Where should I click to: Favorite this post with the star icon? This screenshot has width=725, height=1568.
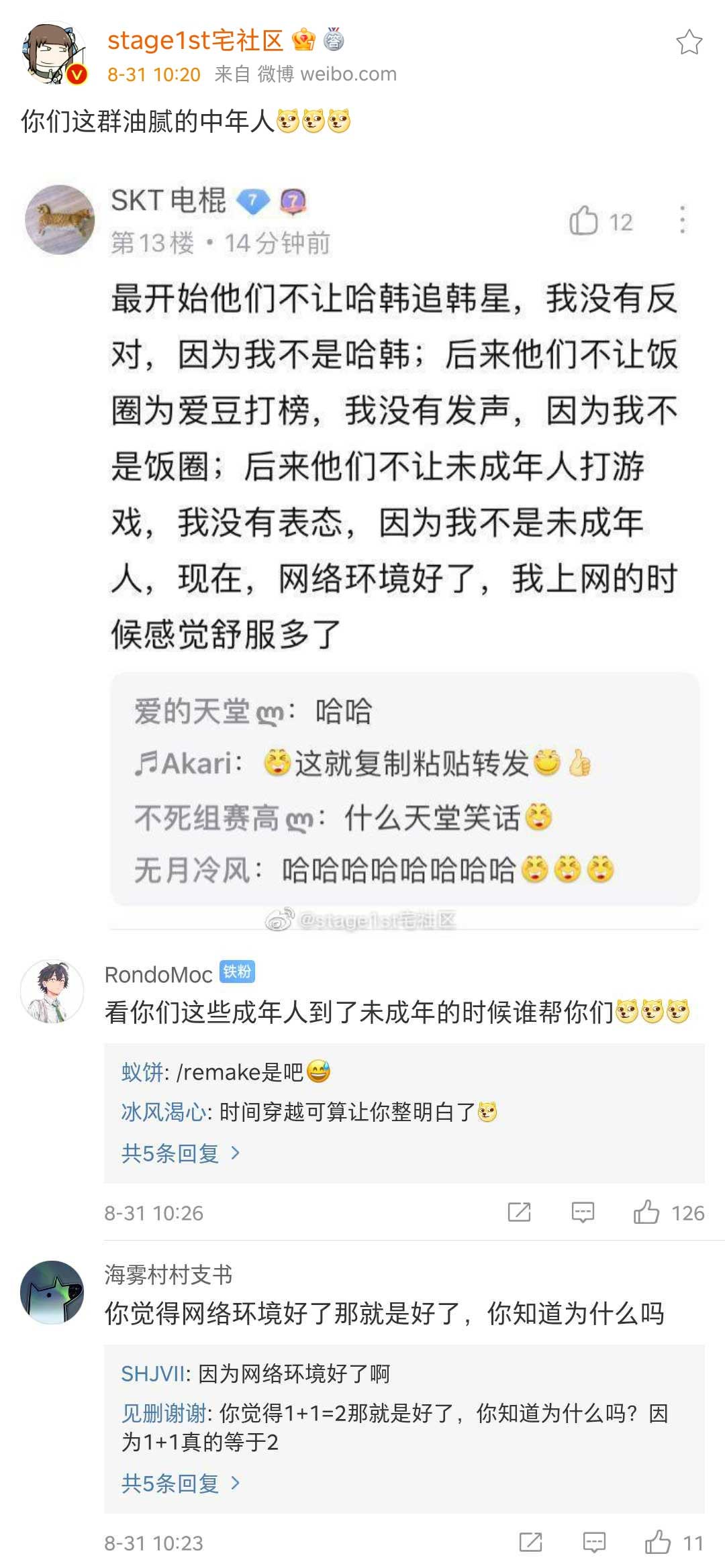[689, 42]
